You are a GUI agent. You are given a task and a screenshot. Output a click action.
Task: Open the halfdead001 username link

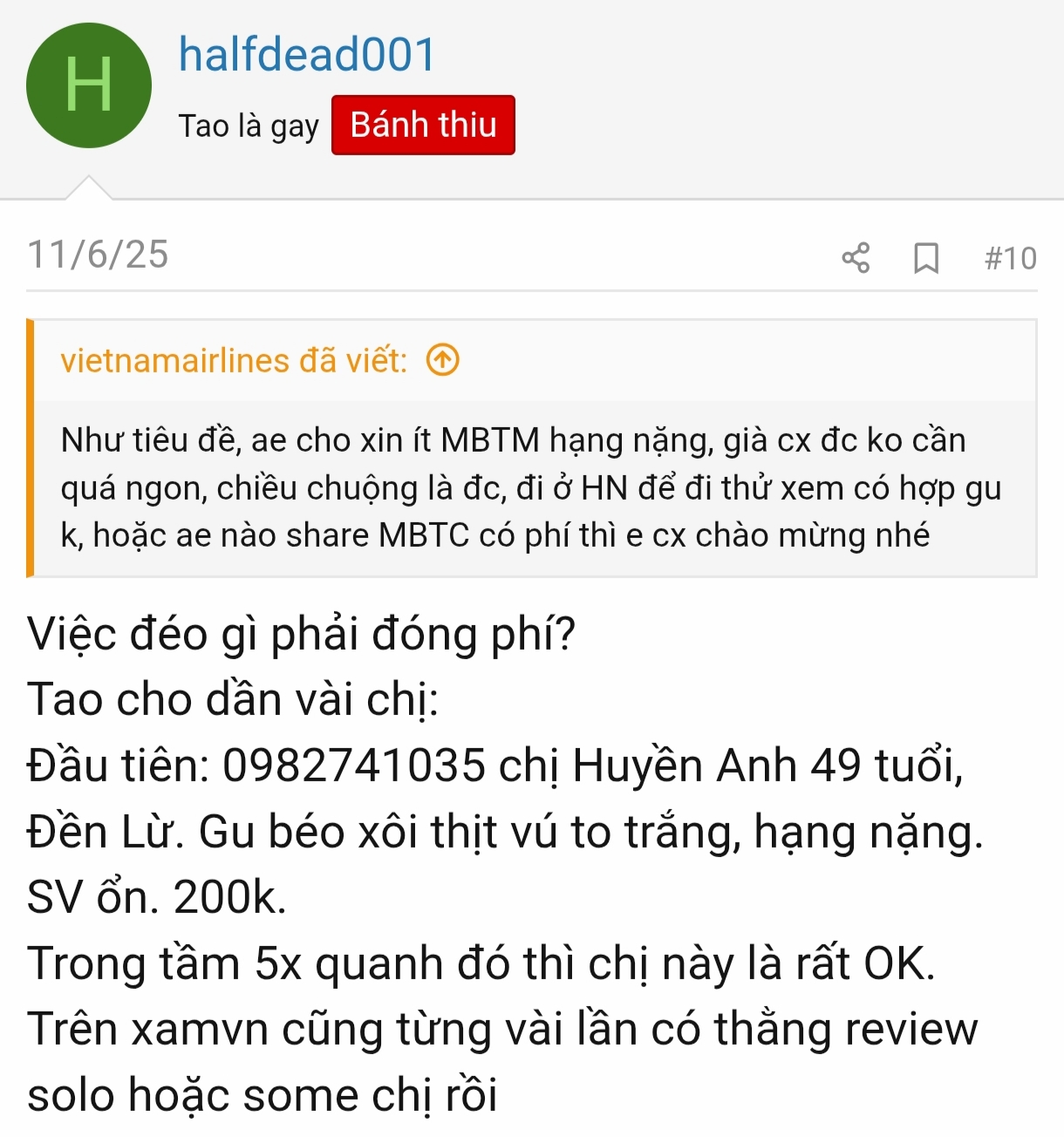point(307,54)
